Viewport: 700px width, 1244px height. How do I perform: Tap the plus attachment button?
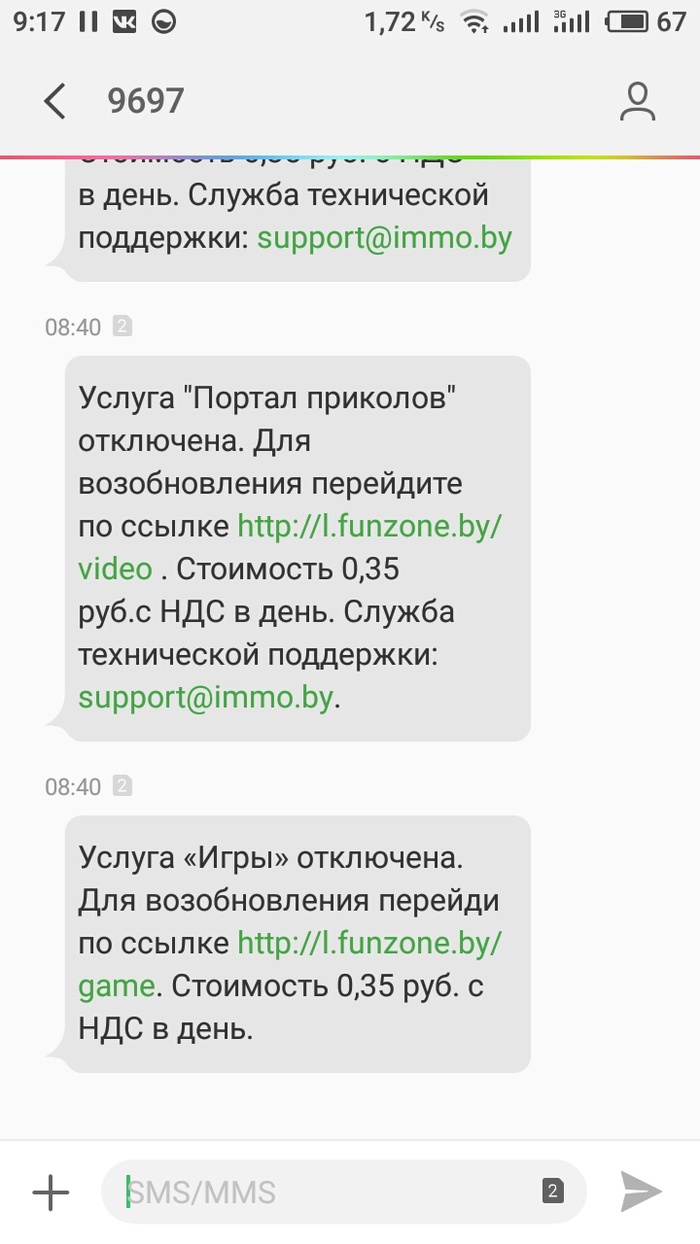click(x=50, y=1192)
